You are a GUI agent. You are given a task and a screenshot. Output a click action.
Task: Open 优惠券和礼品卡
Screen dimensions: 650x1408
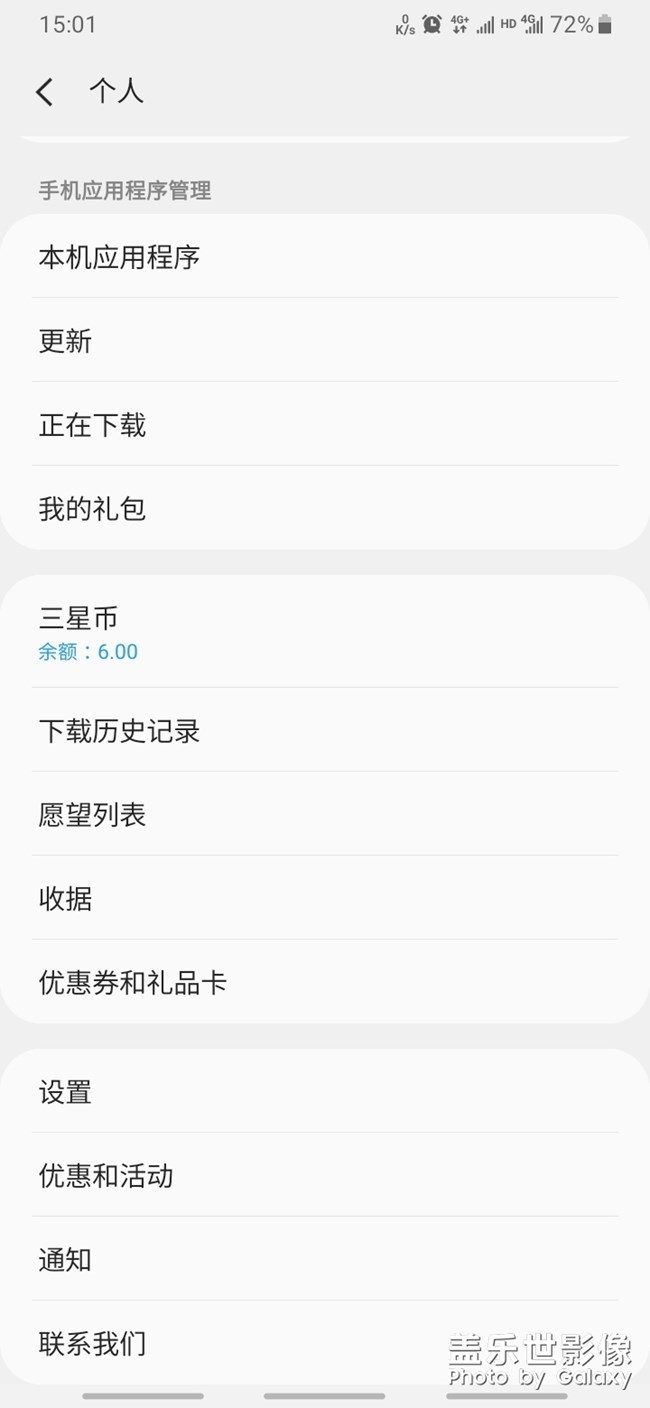(x=325, y=983)
